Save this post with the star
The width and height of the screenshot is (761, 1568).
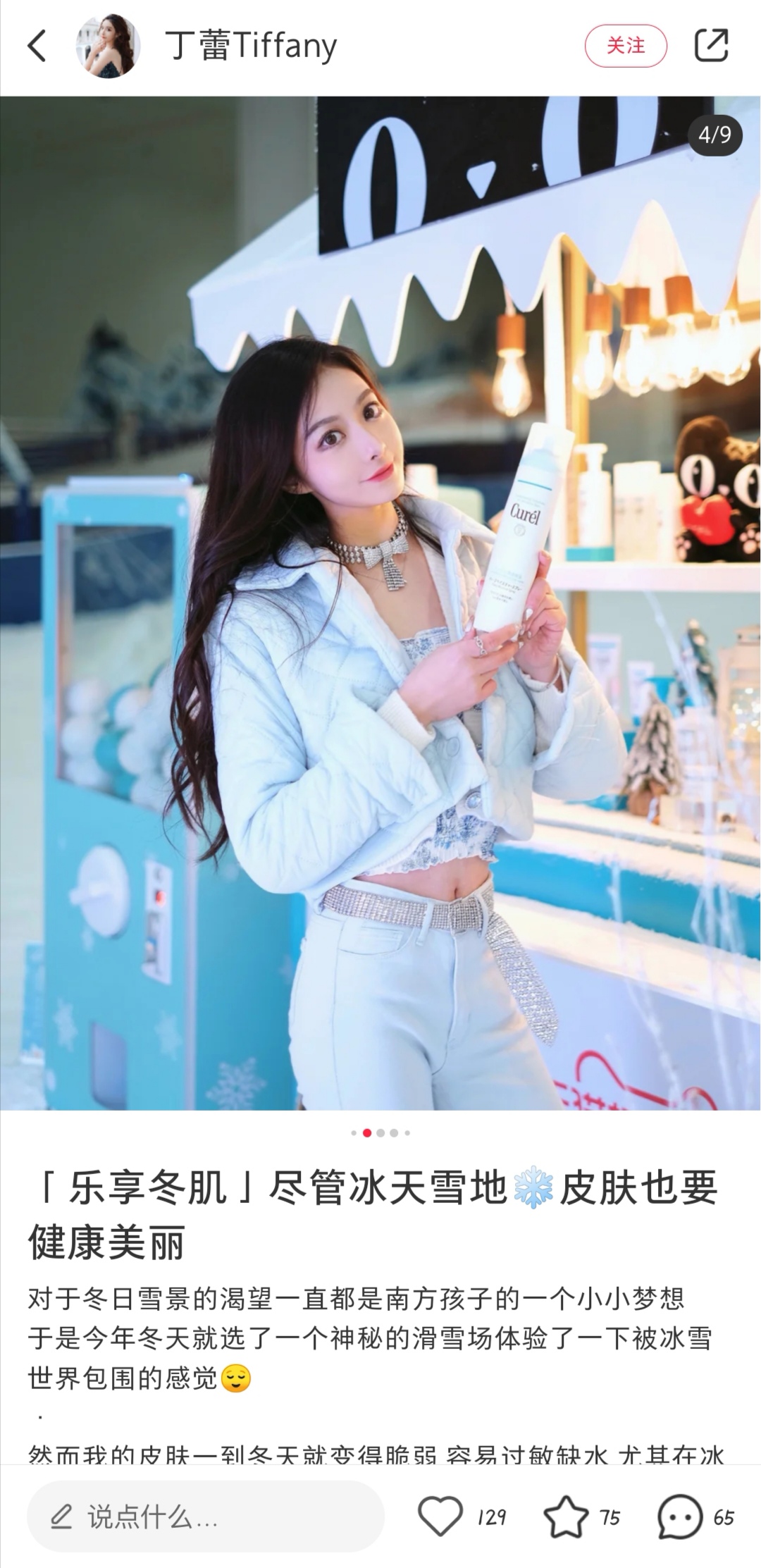(566, 1517)
